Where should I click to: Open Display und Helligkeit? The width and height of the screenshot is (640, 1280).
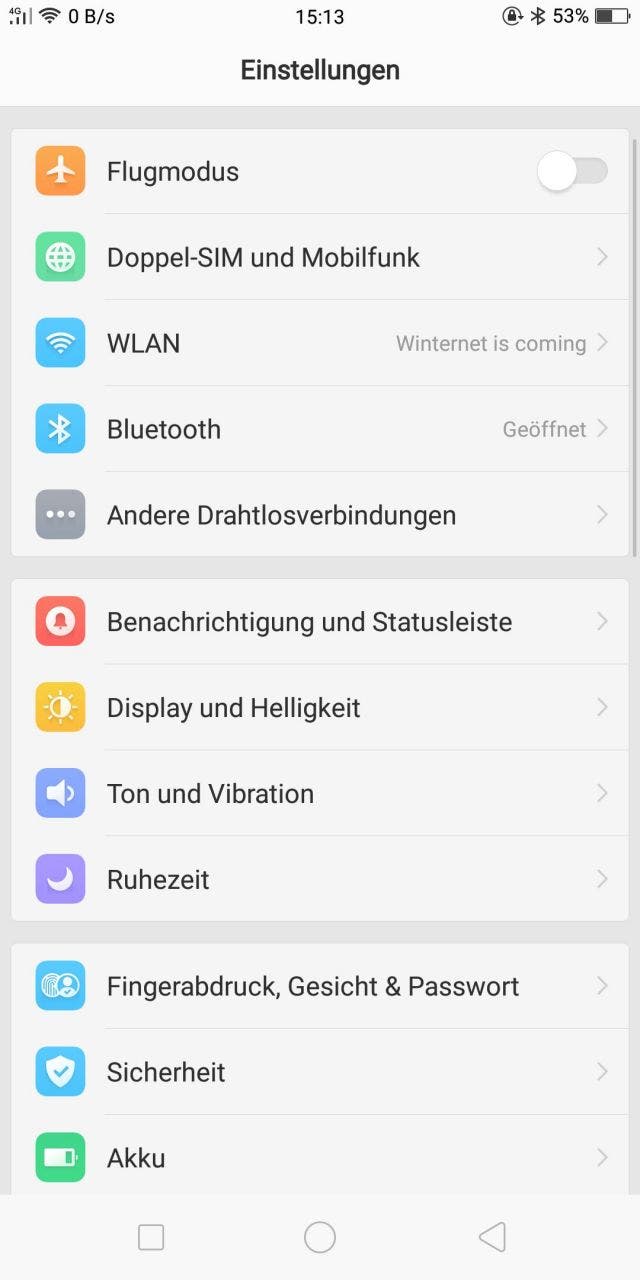coord(320,707)
